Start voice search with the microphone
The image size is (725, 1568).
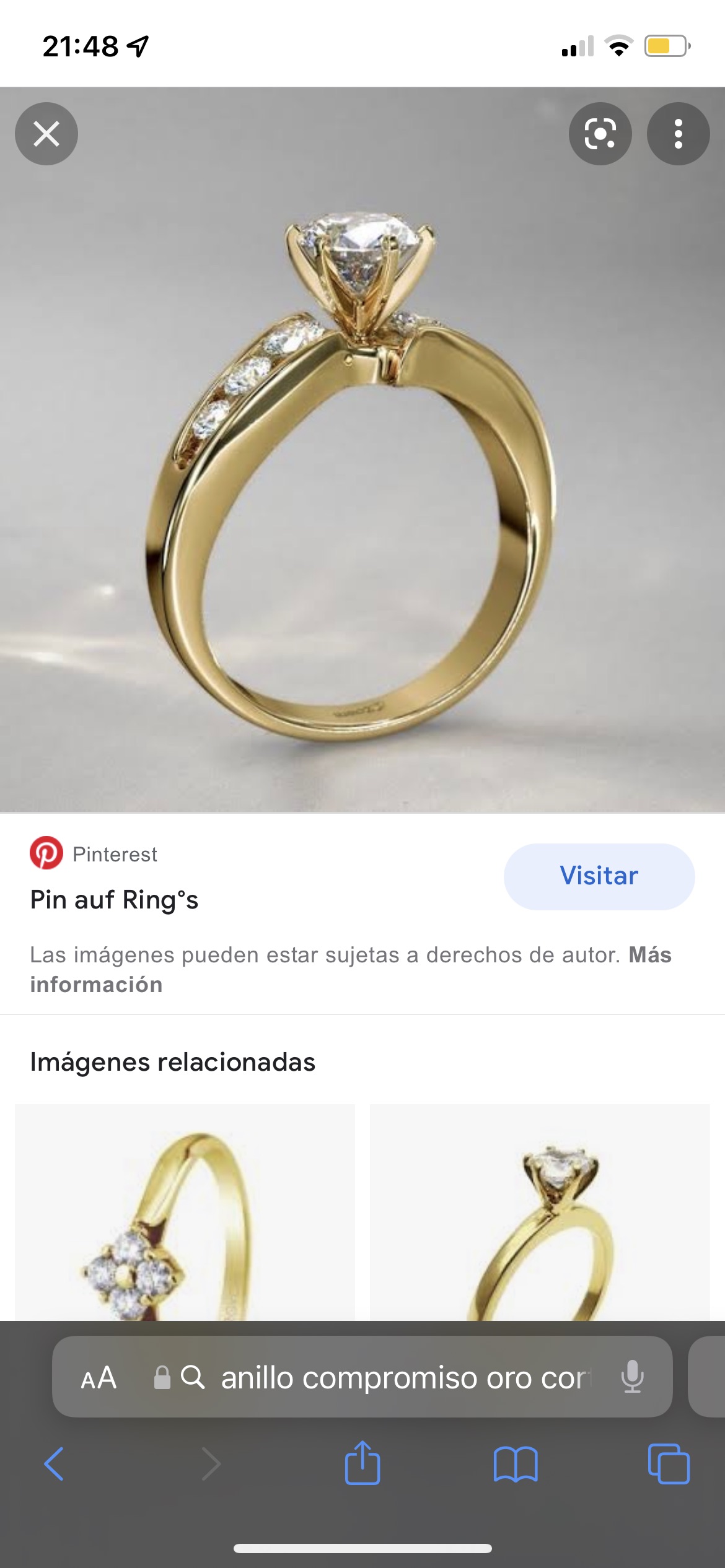pyautogui.click(x=632, y=1377)
